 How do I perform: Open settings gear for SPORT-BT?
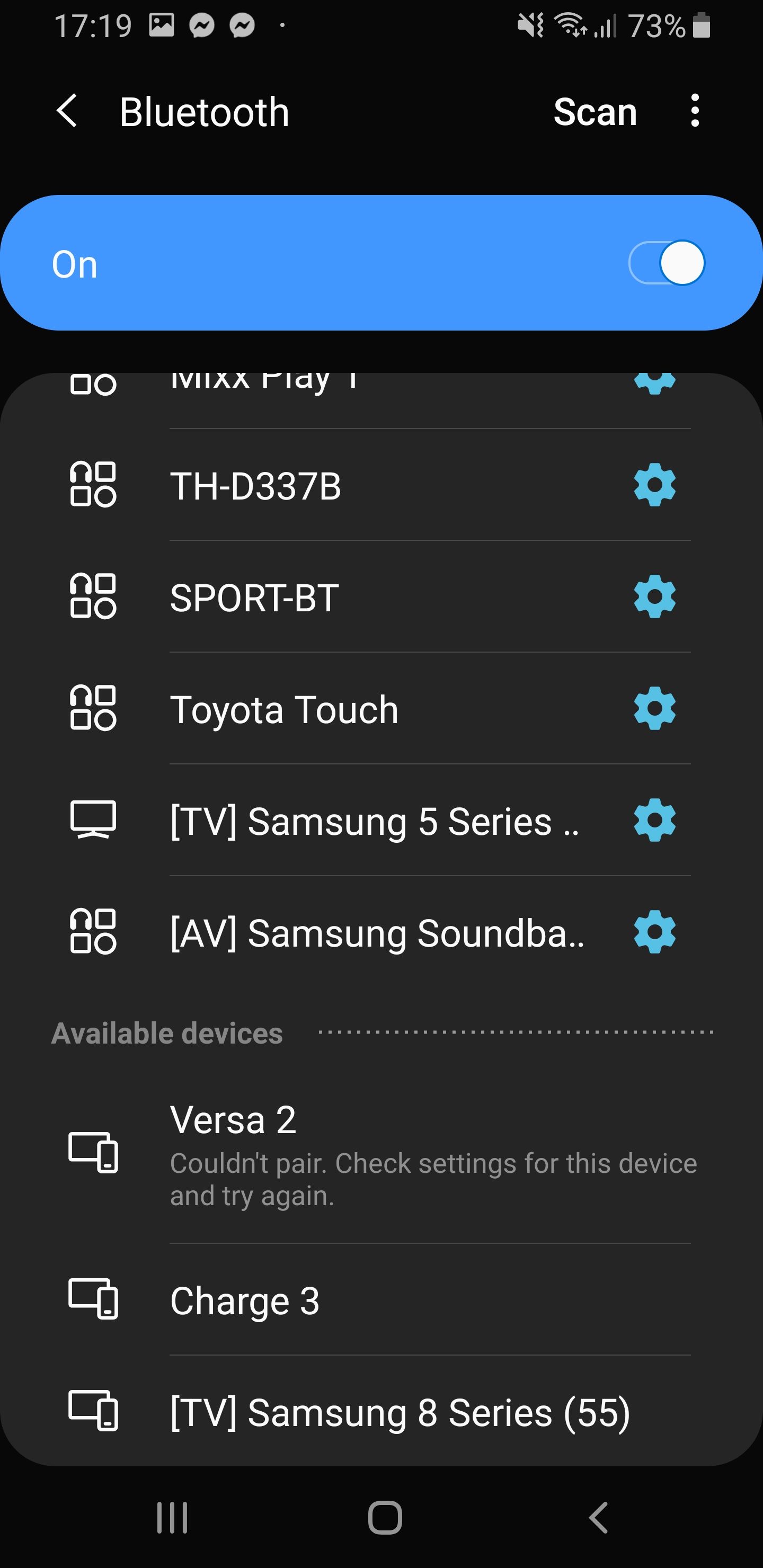point(654,597)
